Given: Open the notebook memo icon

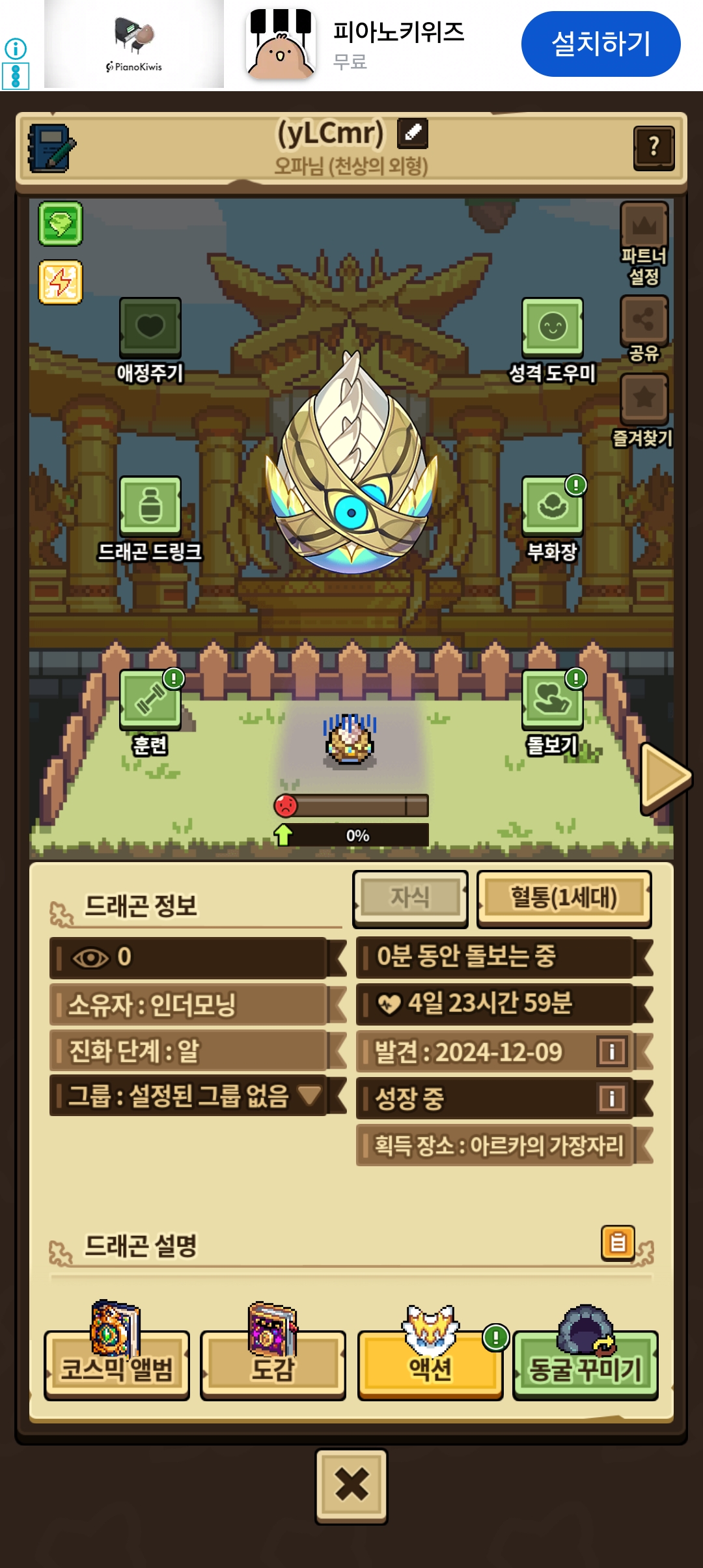Looking at the screenshot, I should [x=51, y=148].
